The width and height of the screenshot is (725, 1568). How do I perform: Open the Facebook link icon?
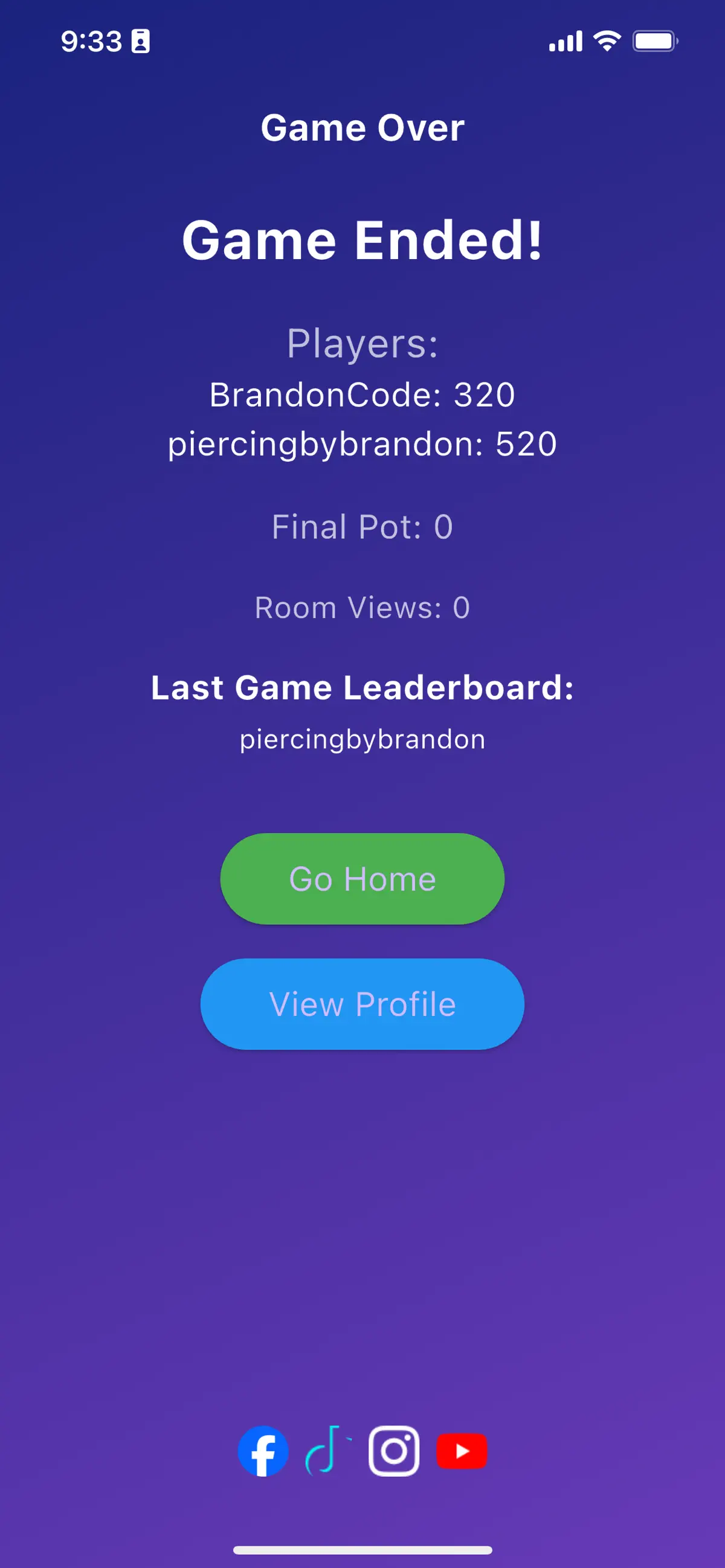point(263,1451)
